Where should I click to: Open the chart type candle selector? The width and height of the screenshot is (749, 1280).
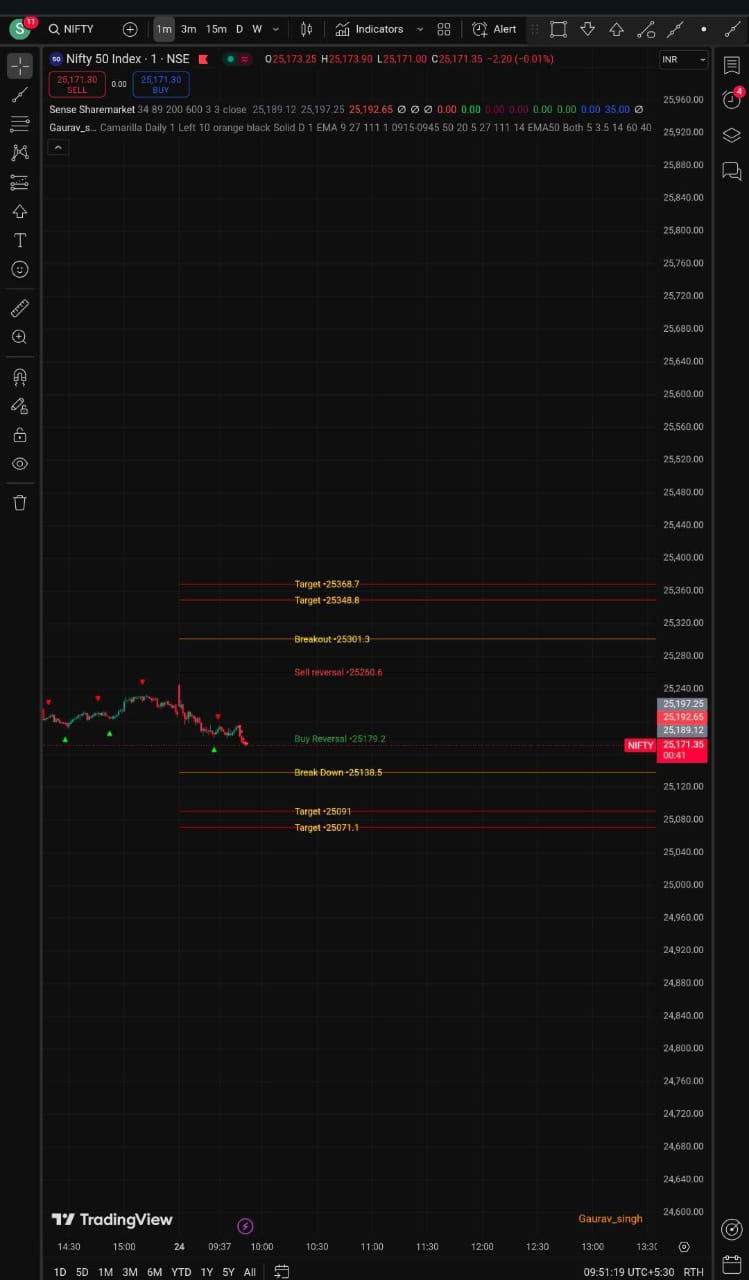point(307,29)
